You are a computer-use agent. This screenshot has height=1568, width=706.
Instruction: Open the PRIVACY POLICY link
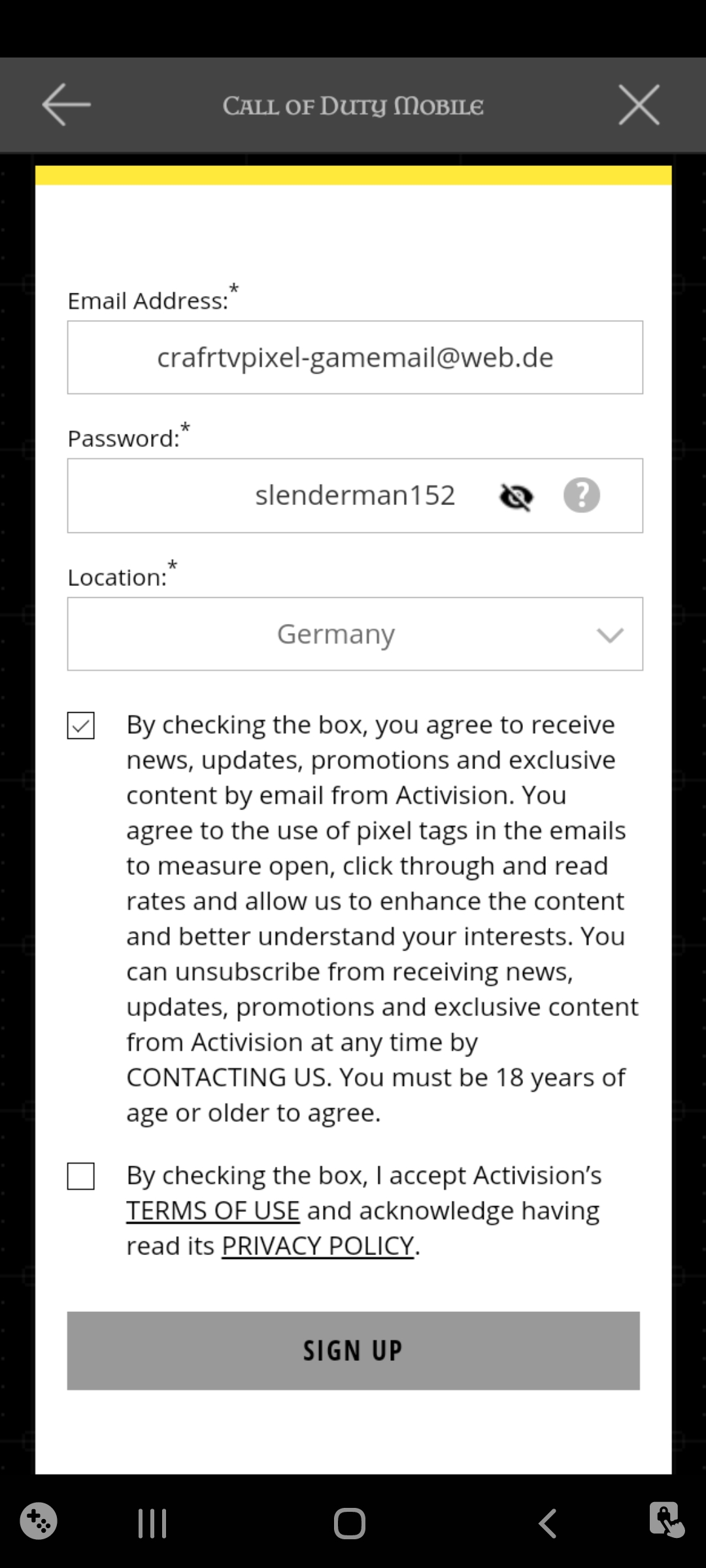[x=318, y=1246]
